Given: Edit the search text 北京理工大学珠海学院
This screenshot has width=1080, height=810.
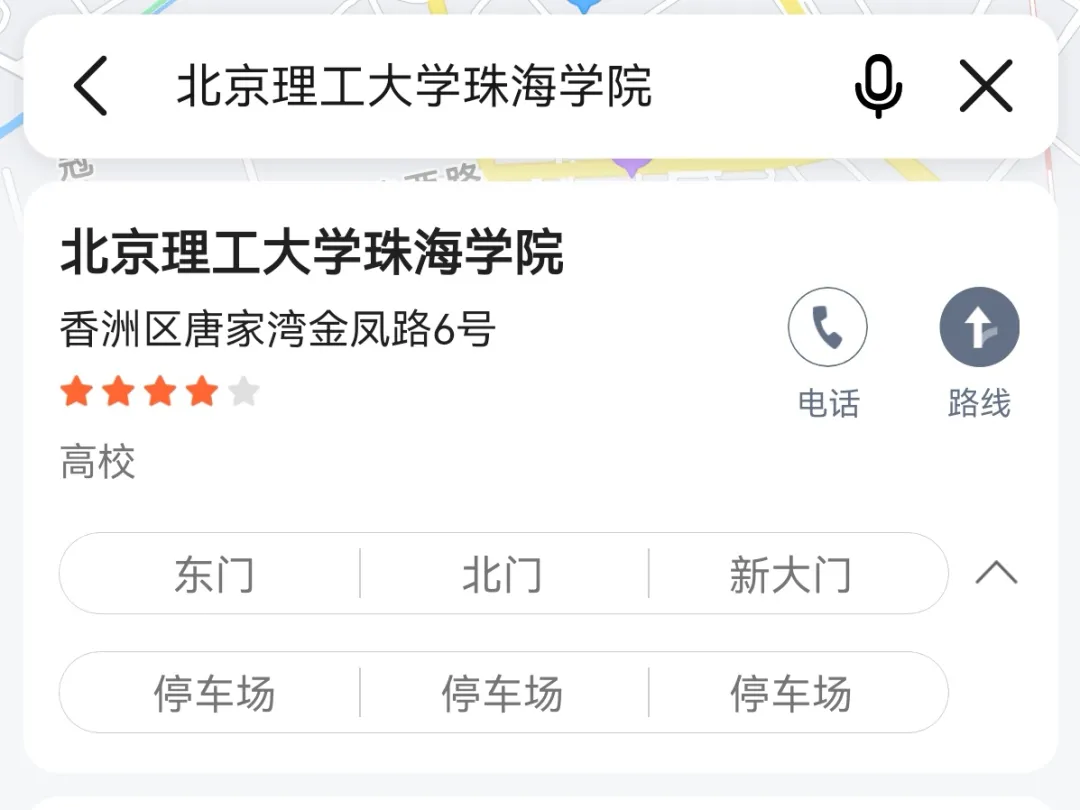Looking at the screenshot, I should click(x=414, y=86).
